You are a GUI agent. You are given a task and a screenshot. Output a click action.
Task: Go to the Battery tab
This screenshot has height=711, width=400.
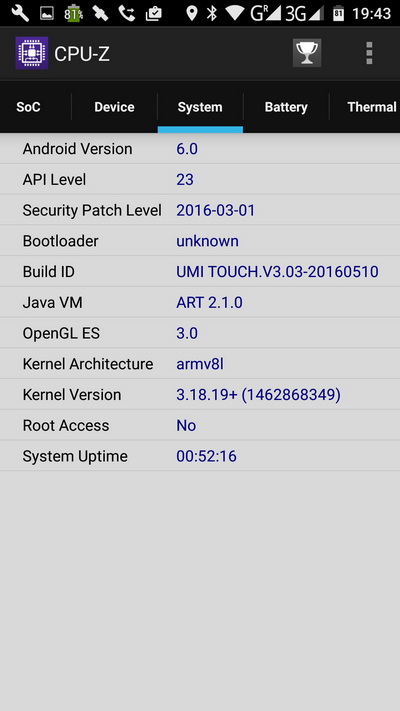tap(286, 107)
